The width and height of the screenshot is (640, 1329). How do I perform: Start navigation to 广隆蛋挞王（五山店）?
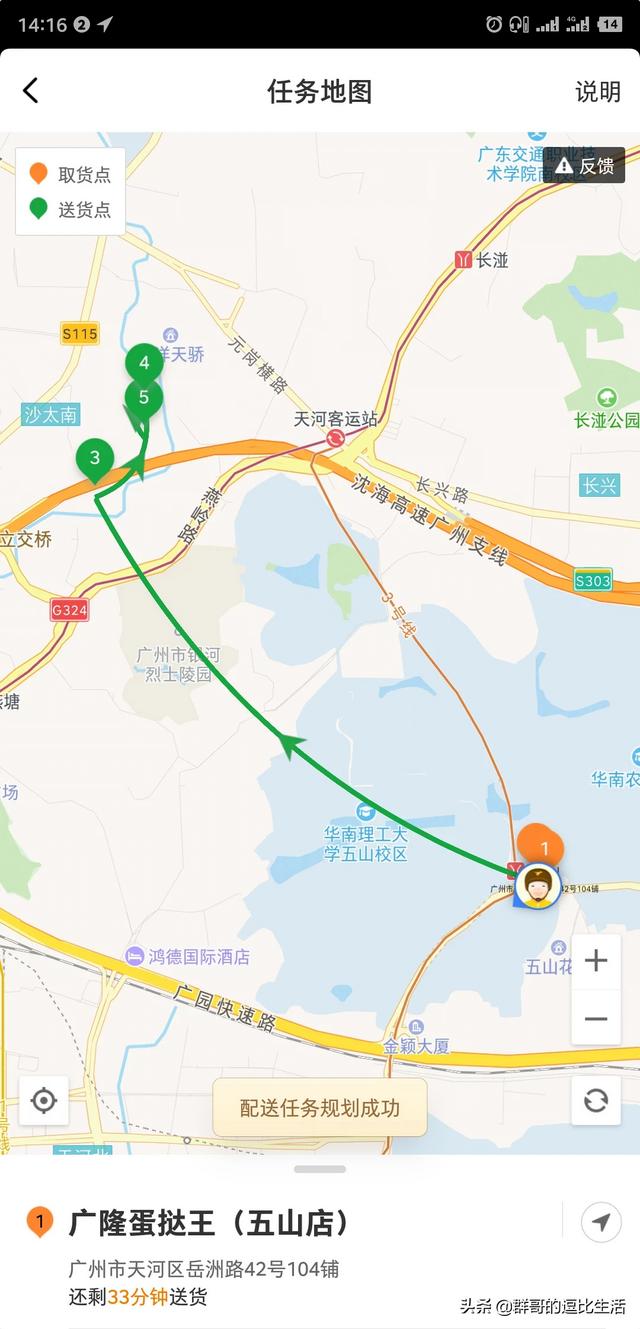click(x=601, y=1222)
